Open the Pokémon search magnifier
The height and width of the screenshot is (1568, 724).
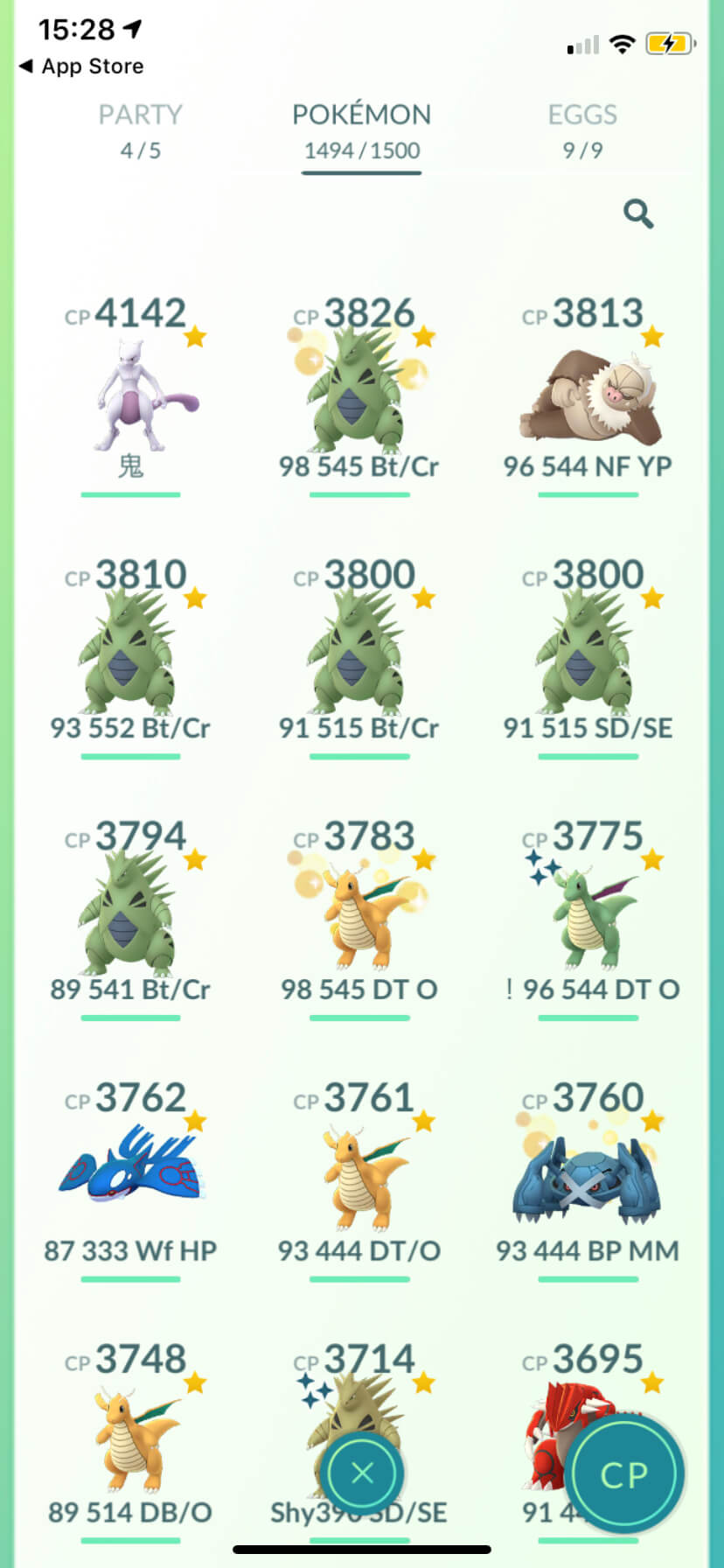[637, 213]
